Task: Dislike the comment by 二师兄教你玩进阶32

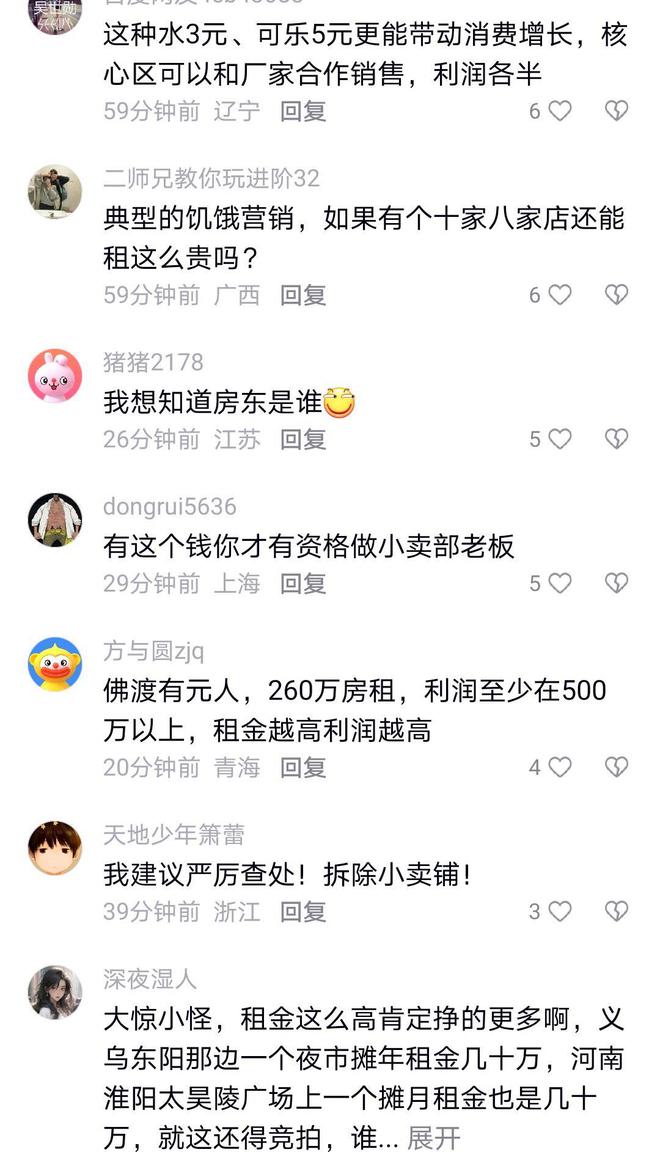Action: [x=617, y=295]
